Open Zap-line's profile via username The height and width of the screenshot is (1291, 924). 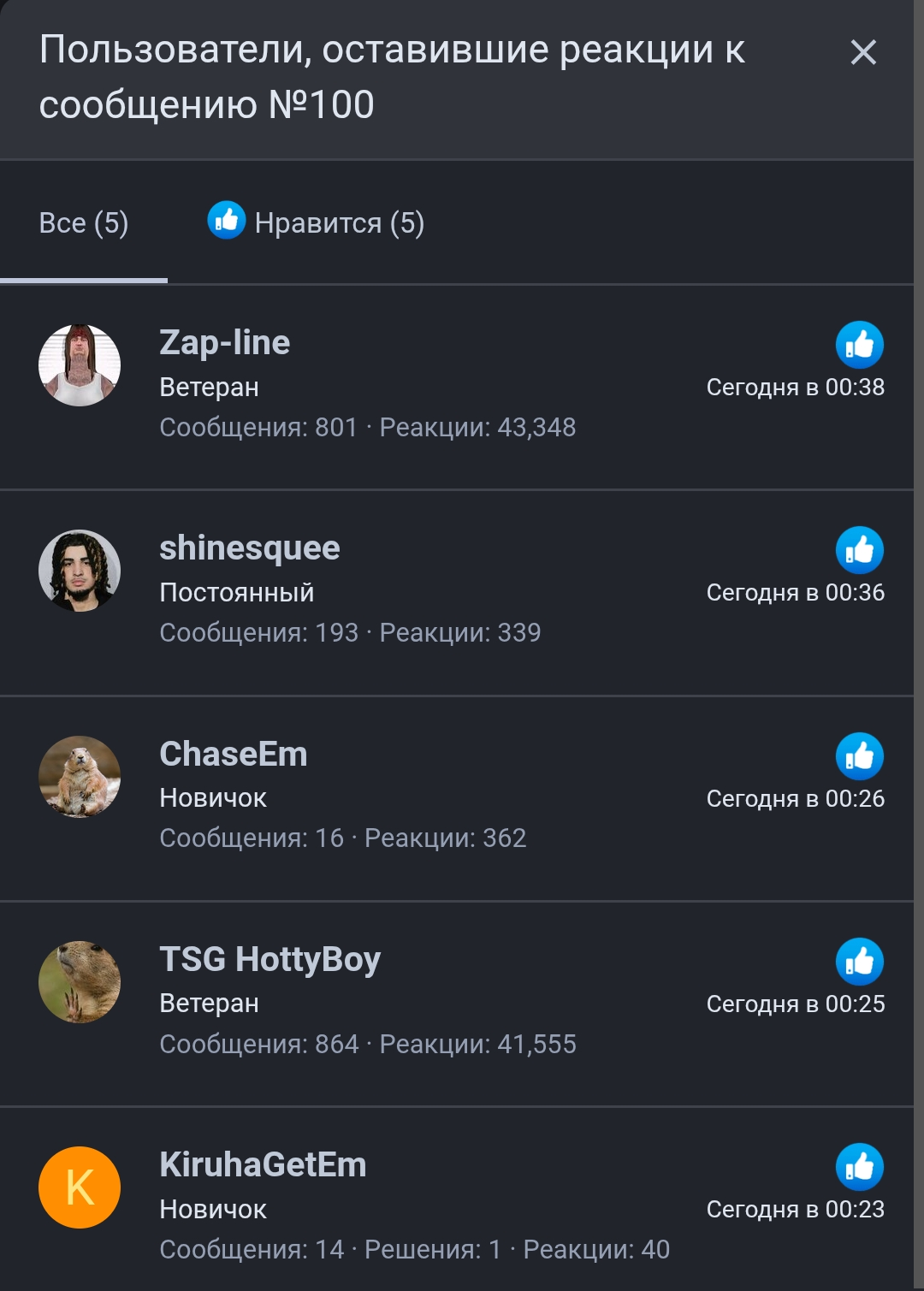coord(224,343)
